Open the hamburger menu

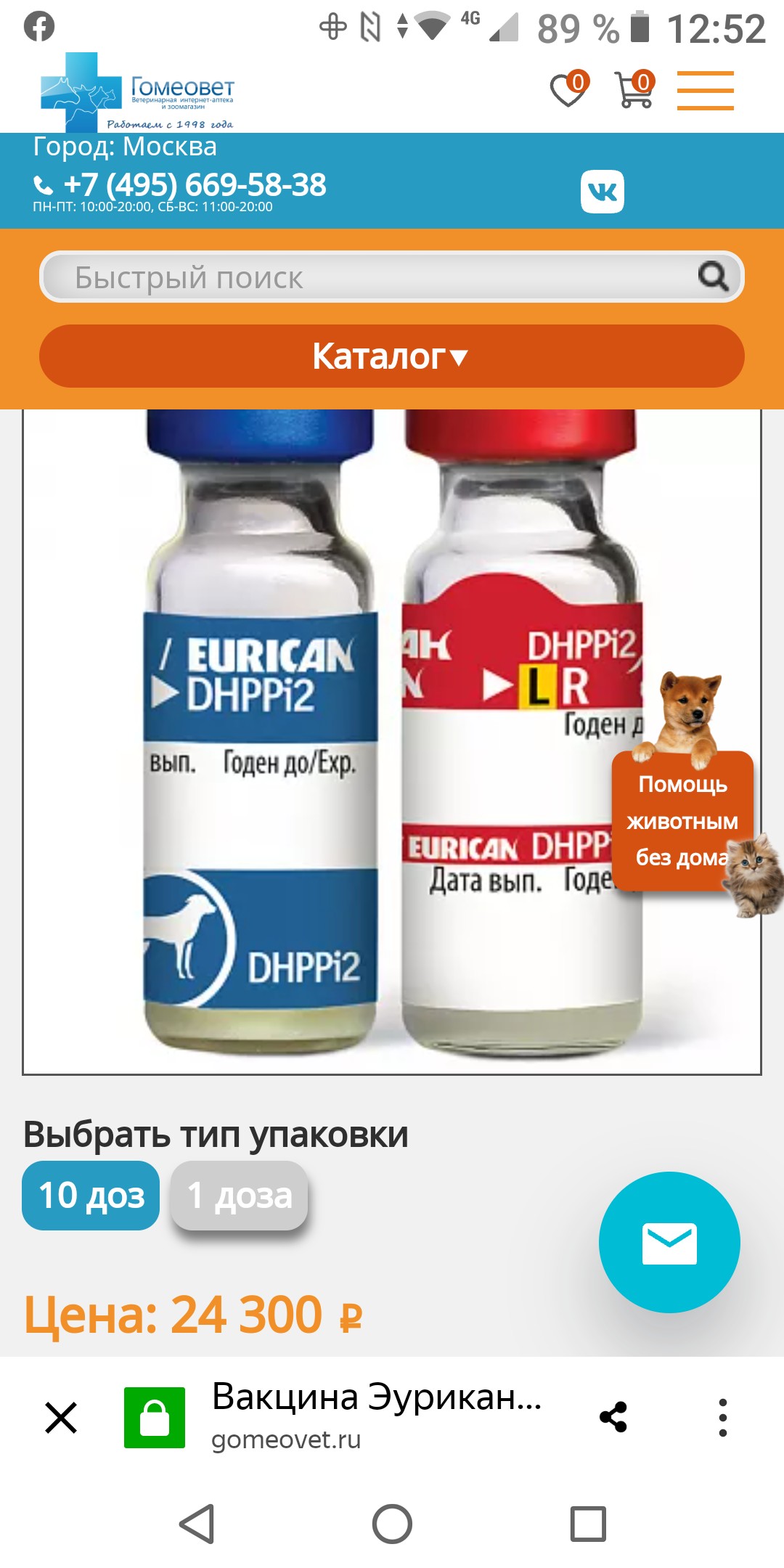point(705,91)
